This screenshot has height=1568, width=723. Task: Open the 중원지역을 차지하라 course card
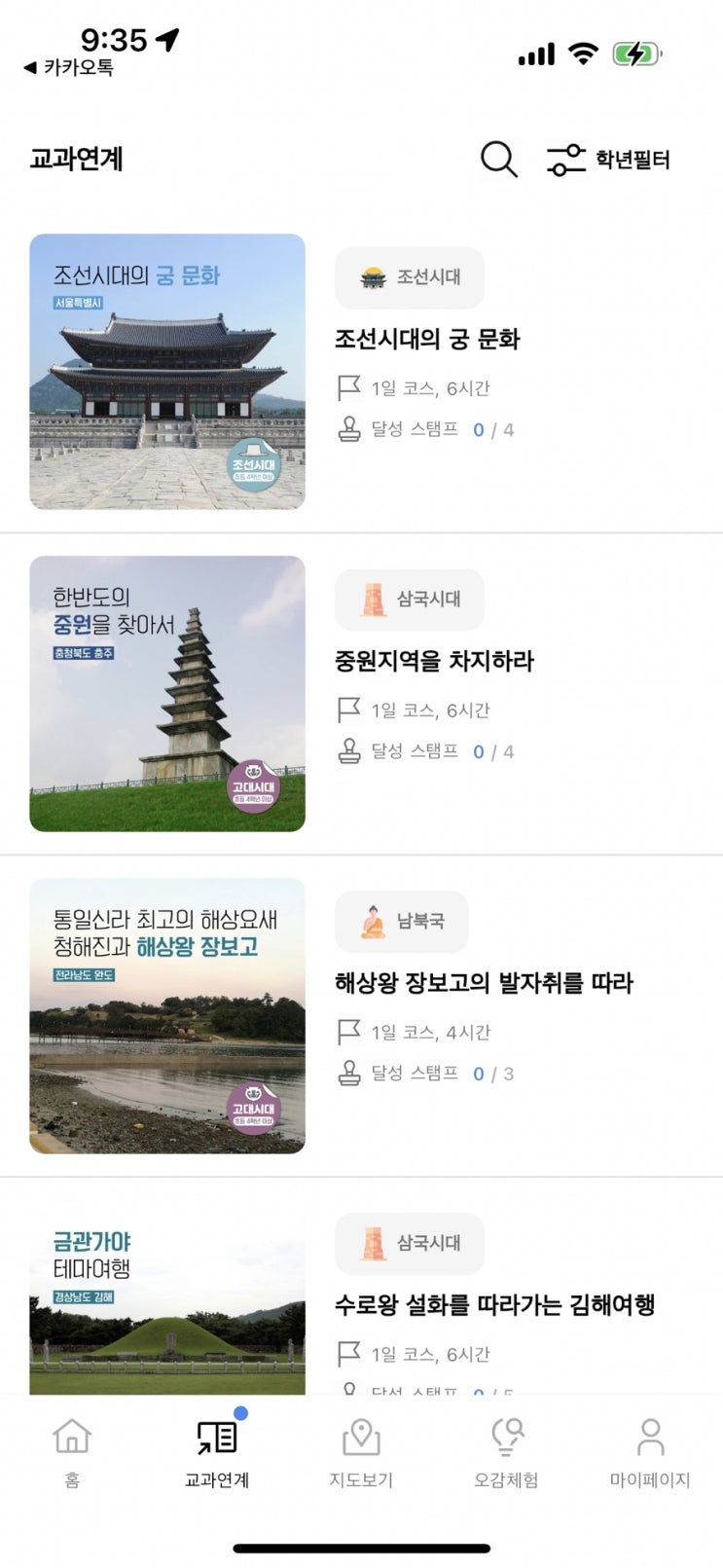pyautogui.click(x=434, y=662)
